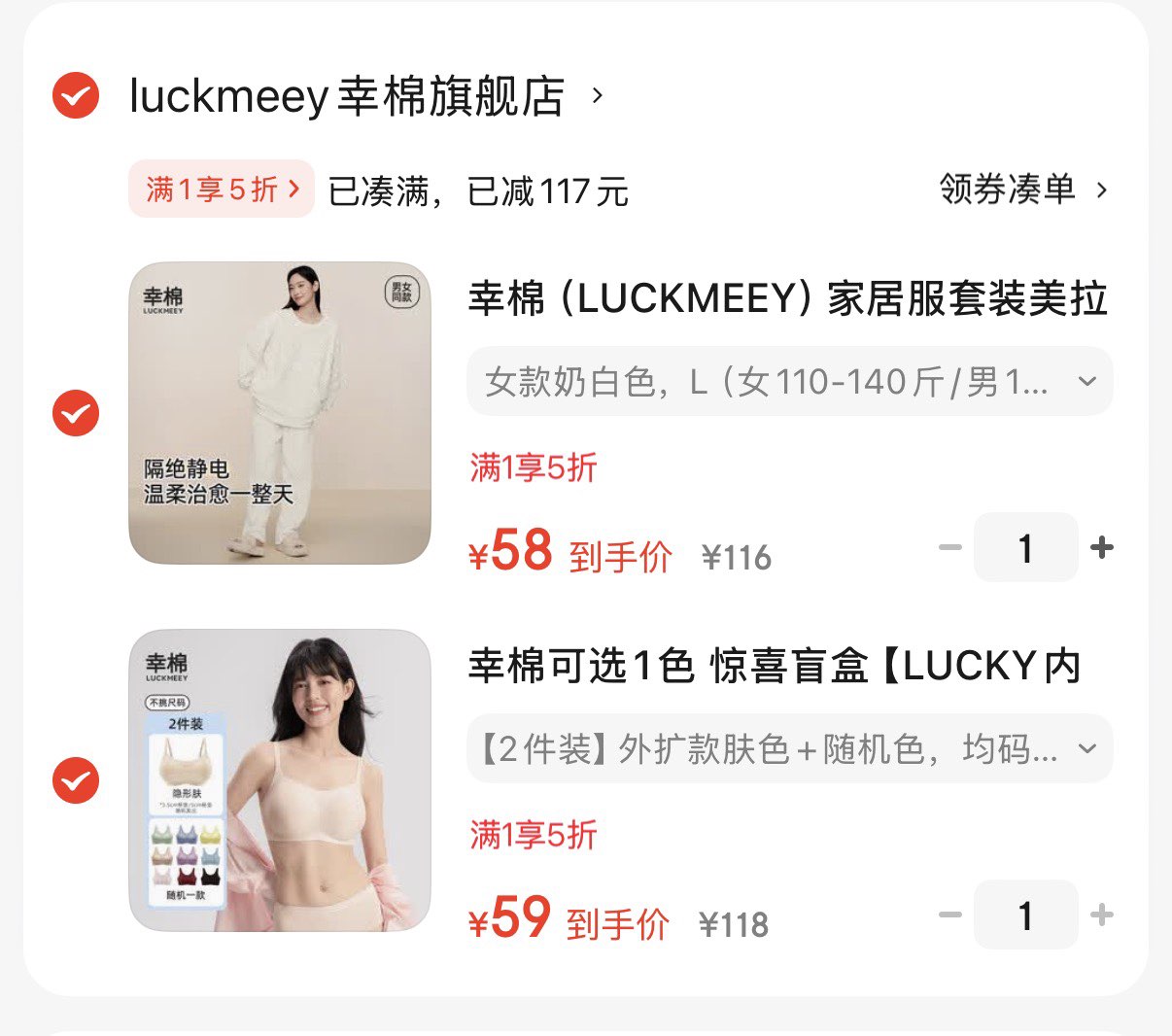Increase quantity of 家居服套装

pos(1102,548)
